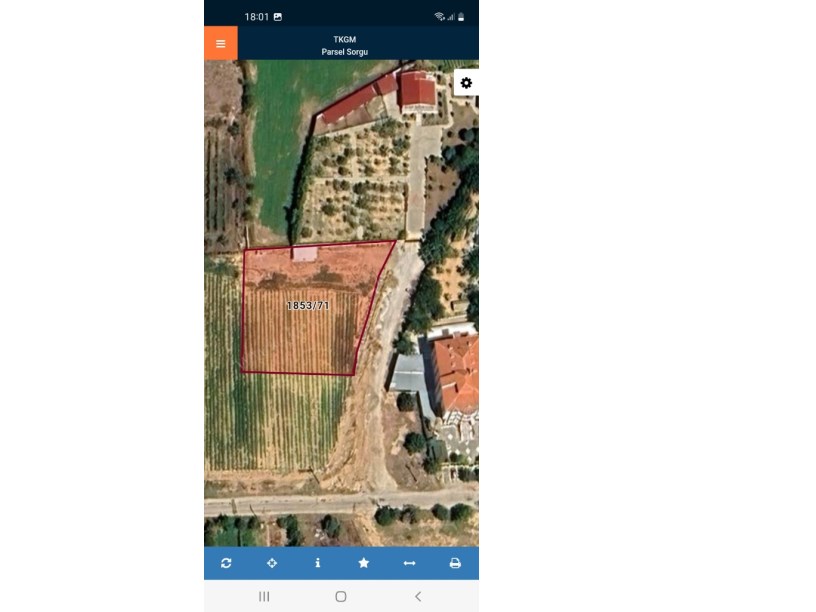The width and height of the screenshot is (816, 612).
Task: Go to the home screen
Action: pos(341,596)
